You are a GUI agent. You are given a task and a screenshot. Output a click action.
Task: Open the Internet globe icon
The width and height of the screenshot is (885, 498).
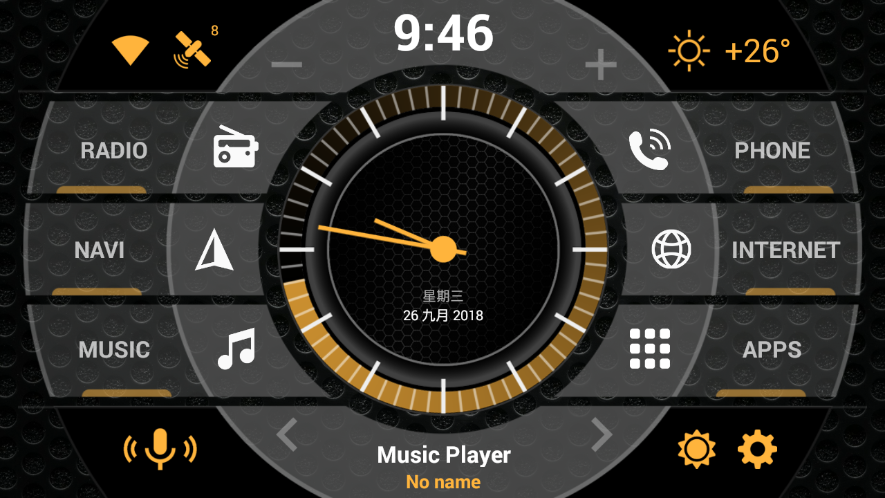[x=671, y=250]
